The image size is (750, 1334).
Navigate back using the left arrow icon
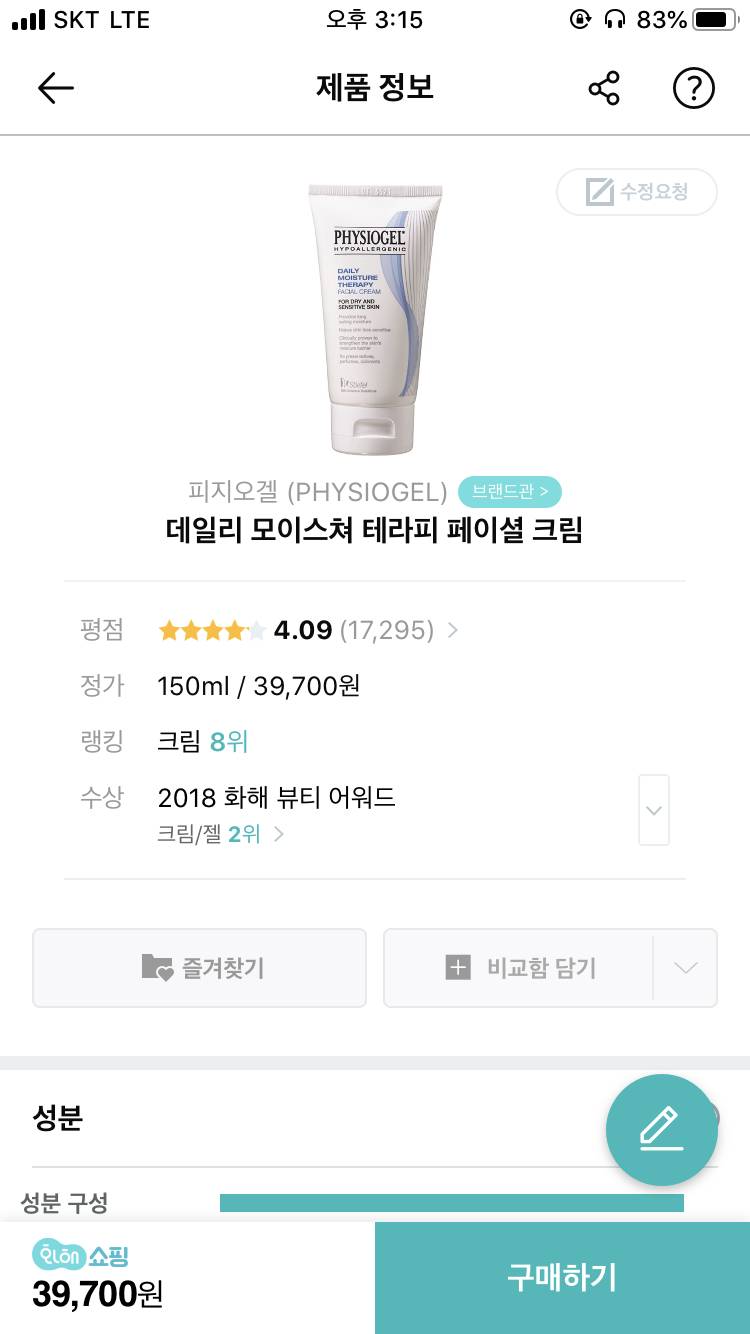pyautogui.click(x=56, y=88)
